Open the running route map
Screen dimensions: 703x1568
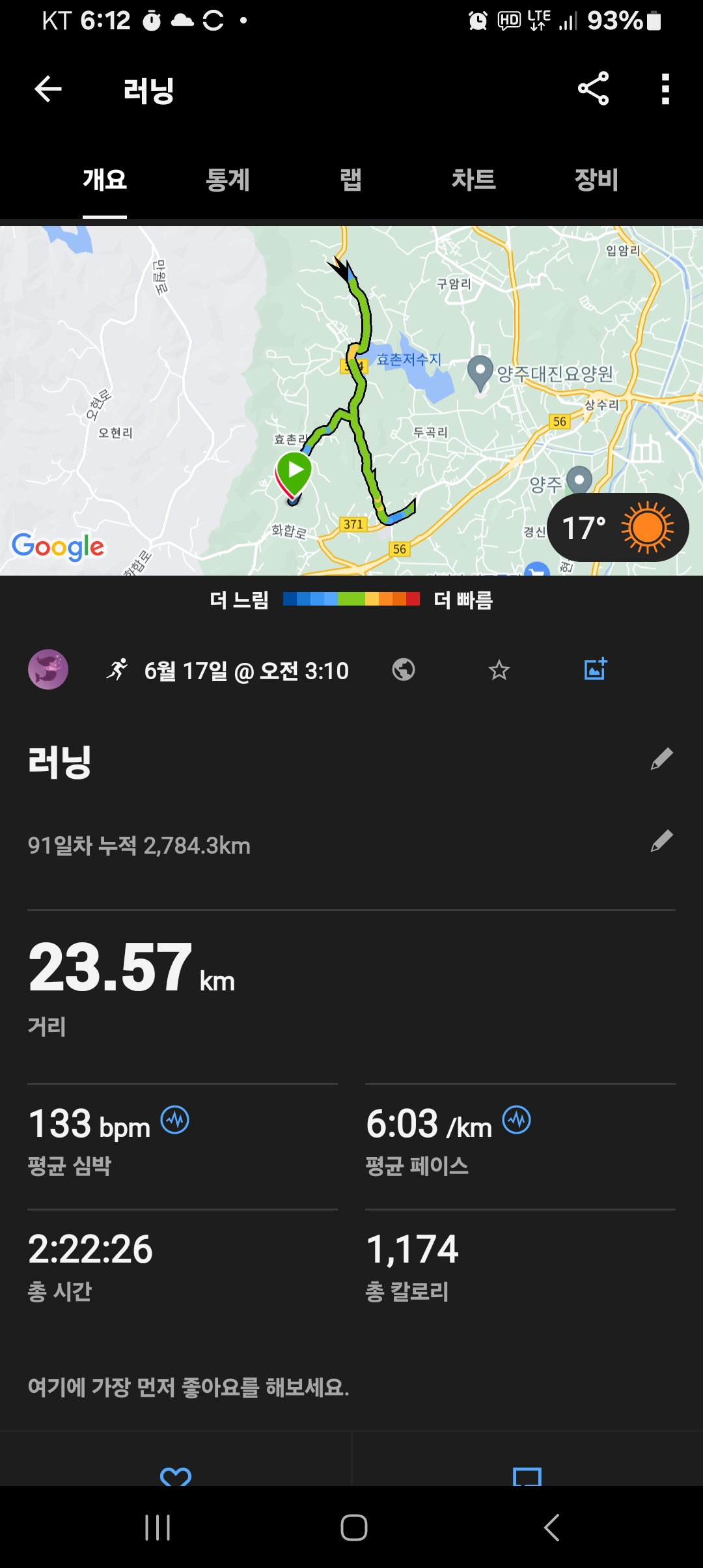(x=351, y=400)
